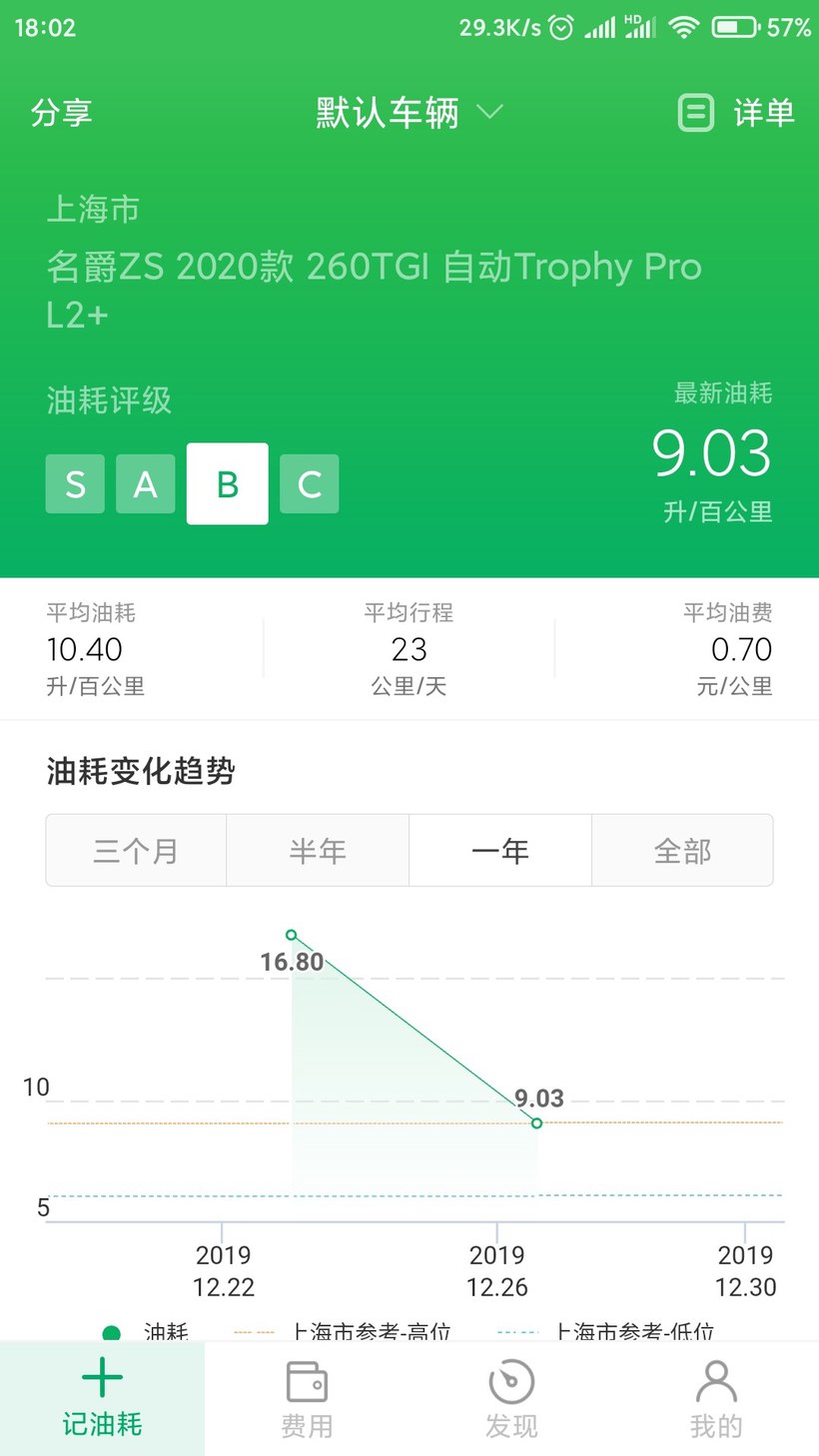Open the 我的 profile tab
819x1456 pixels.
pos(716,1399)
